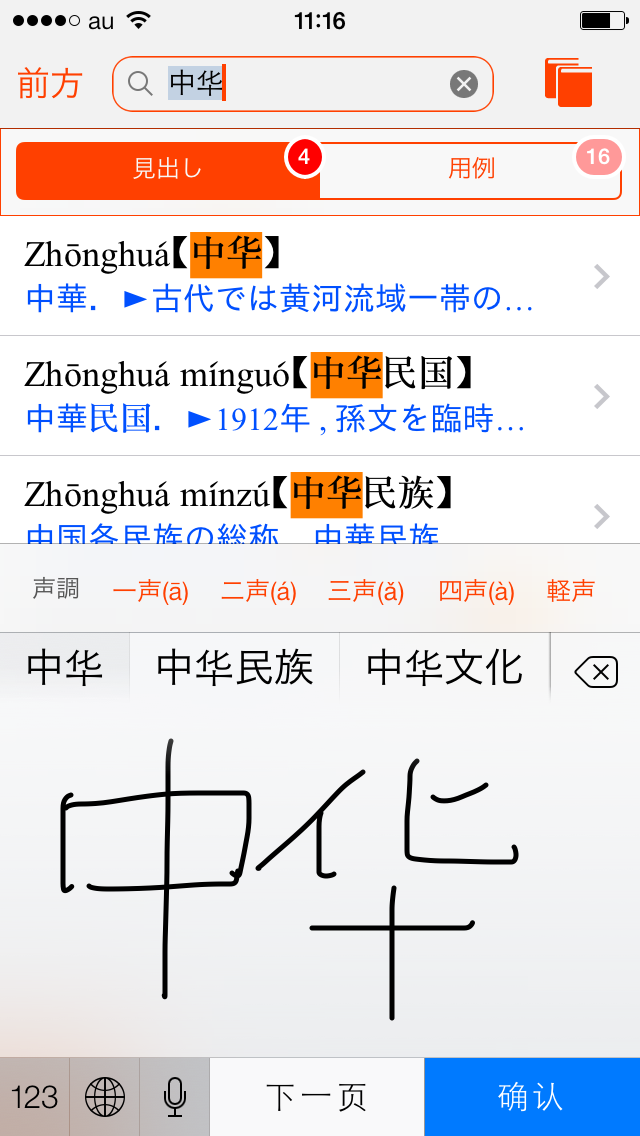
Task: Insert third tone 三声(ǎ)
Action: (x=366, y=592)
